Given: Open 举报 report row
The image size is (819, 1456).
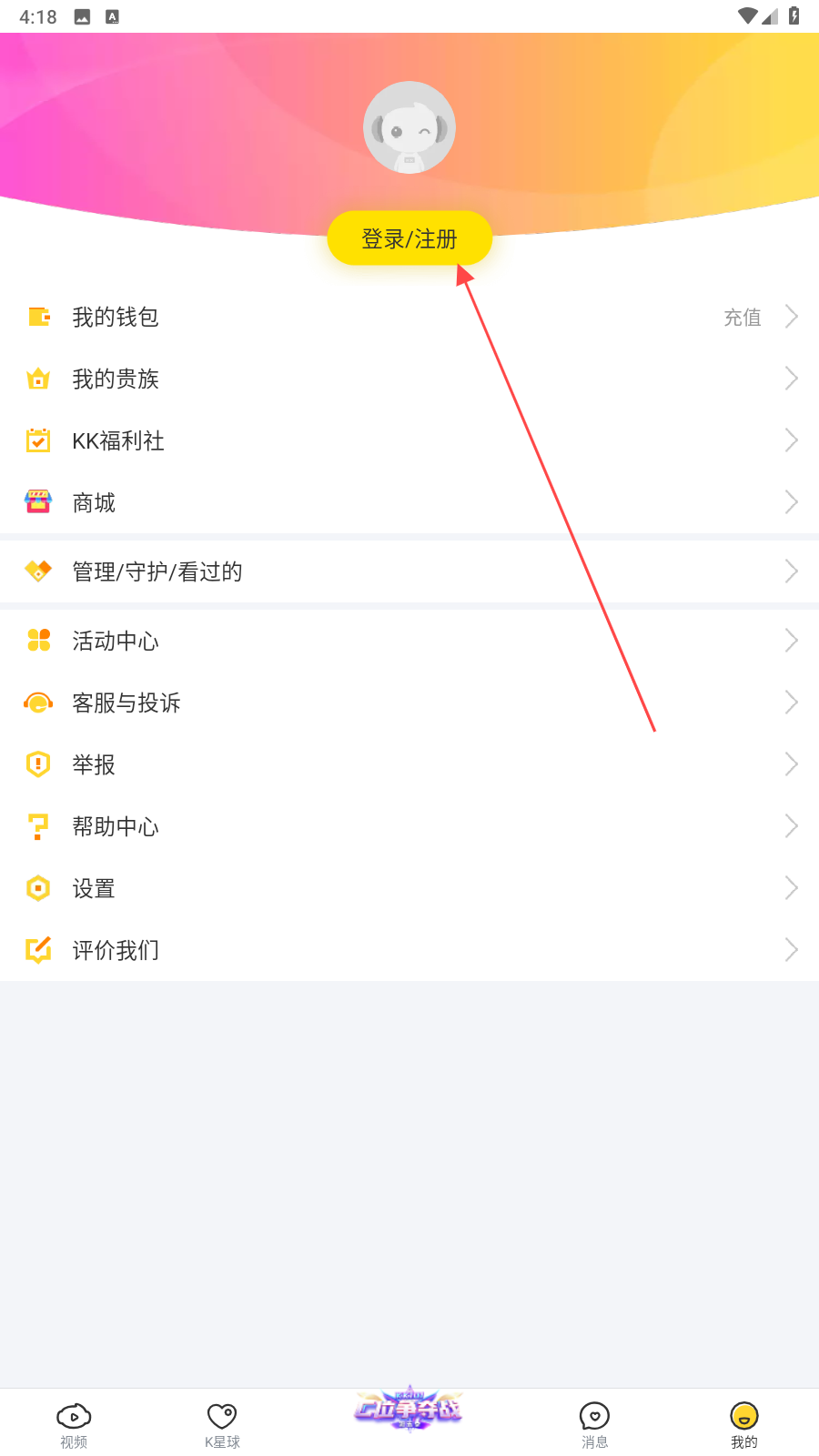Looking at the screenshot, I should click(409, 764).
